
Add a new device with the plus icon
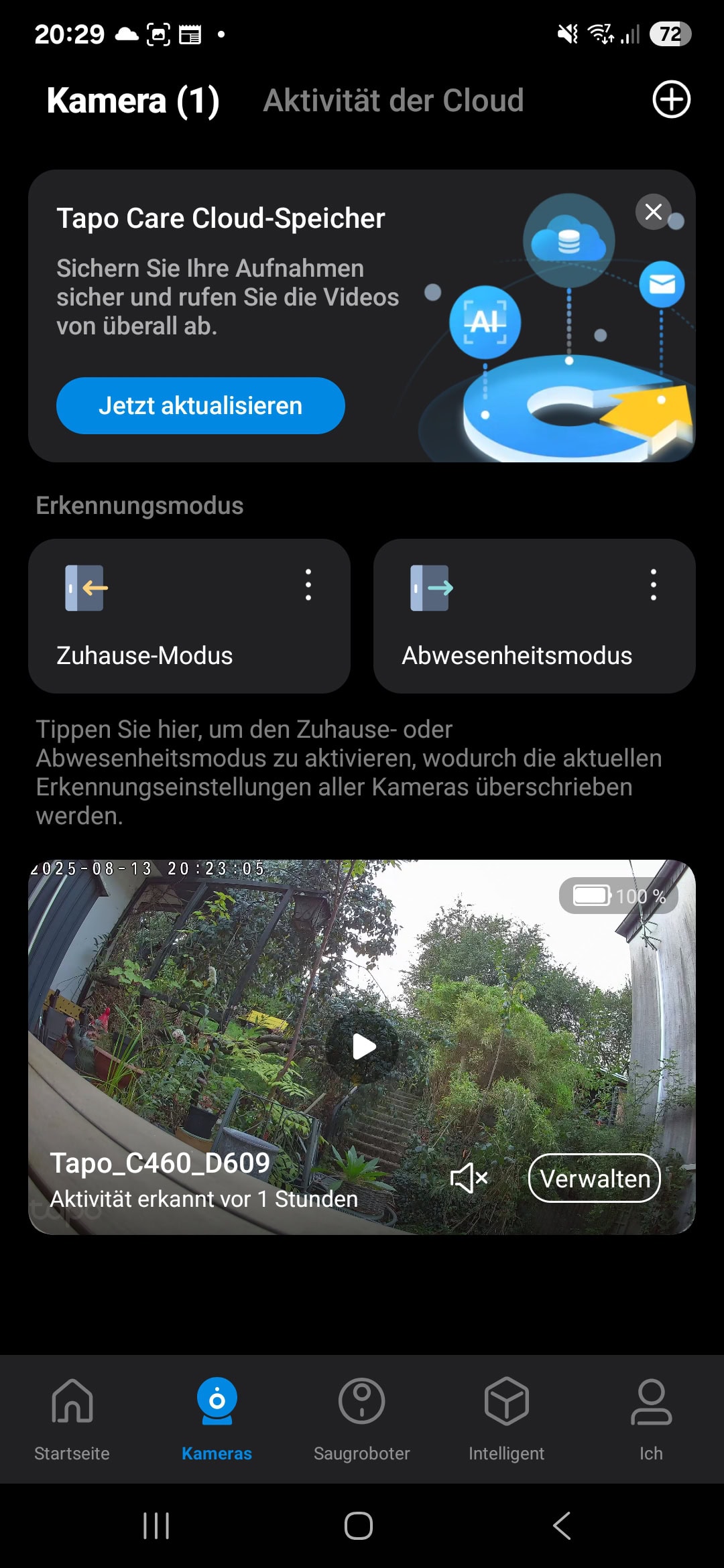point(671,100)
